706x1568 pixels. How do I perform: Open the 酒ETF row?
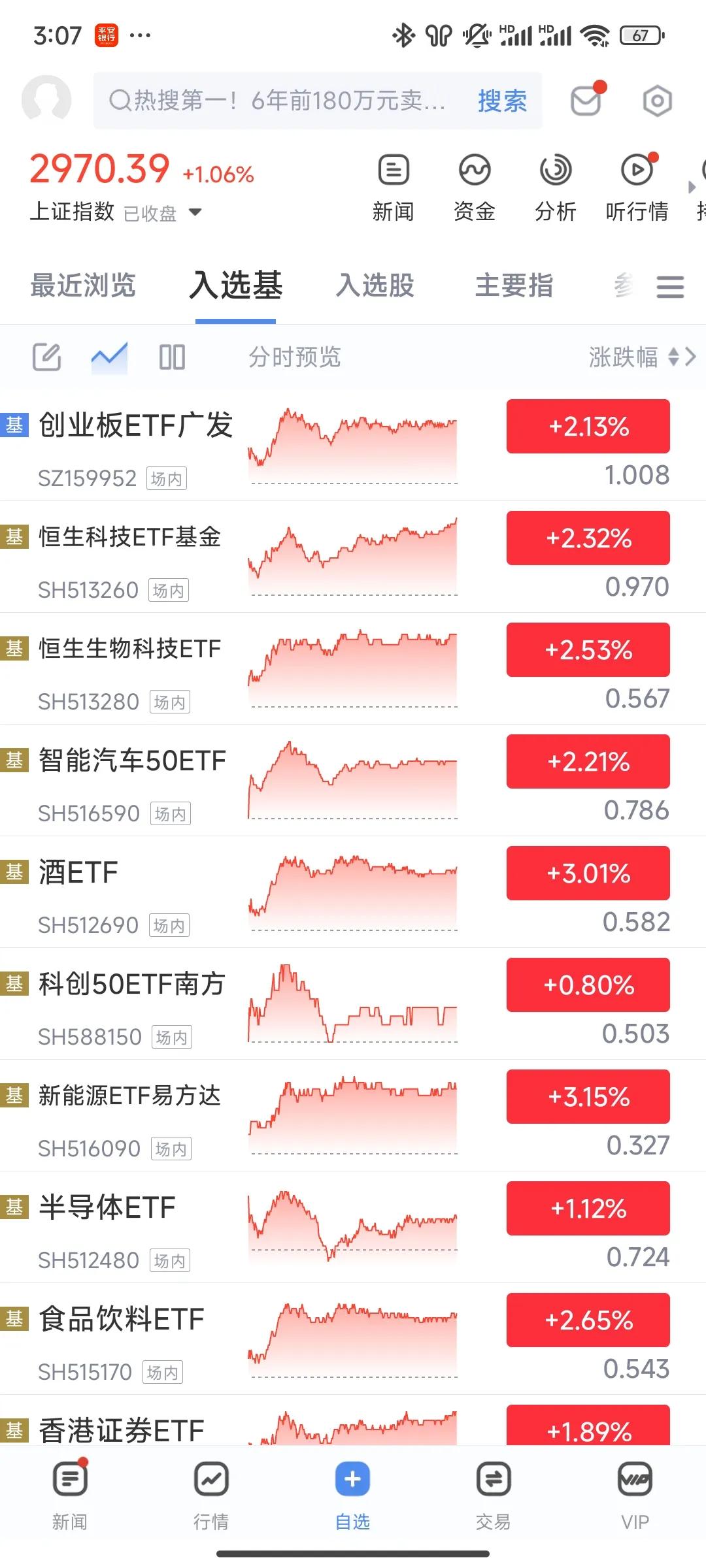pos(353,892)
